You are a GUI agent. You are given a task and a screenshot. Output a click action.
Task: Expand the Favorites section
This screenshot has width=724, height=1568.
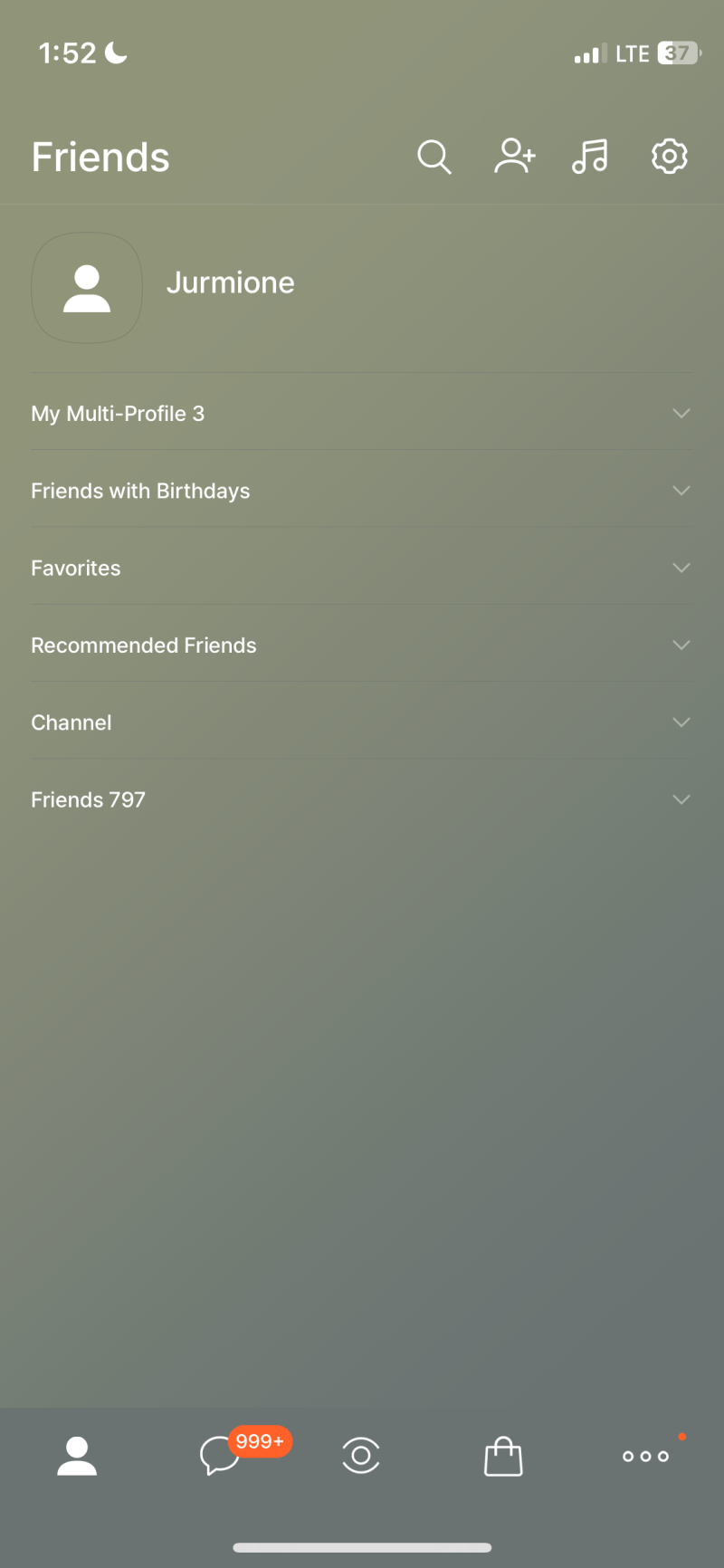pos(681,568)
